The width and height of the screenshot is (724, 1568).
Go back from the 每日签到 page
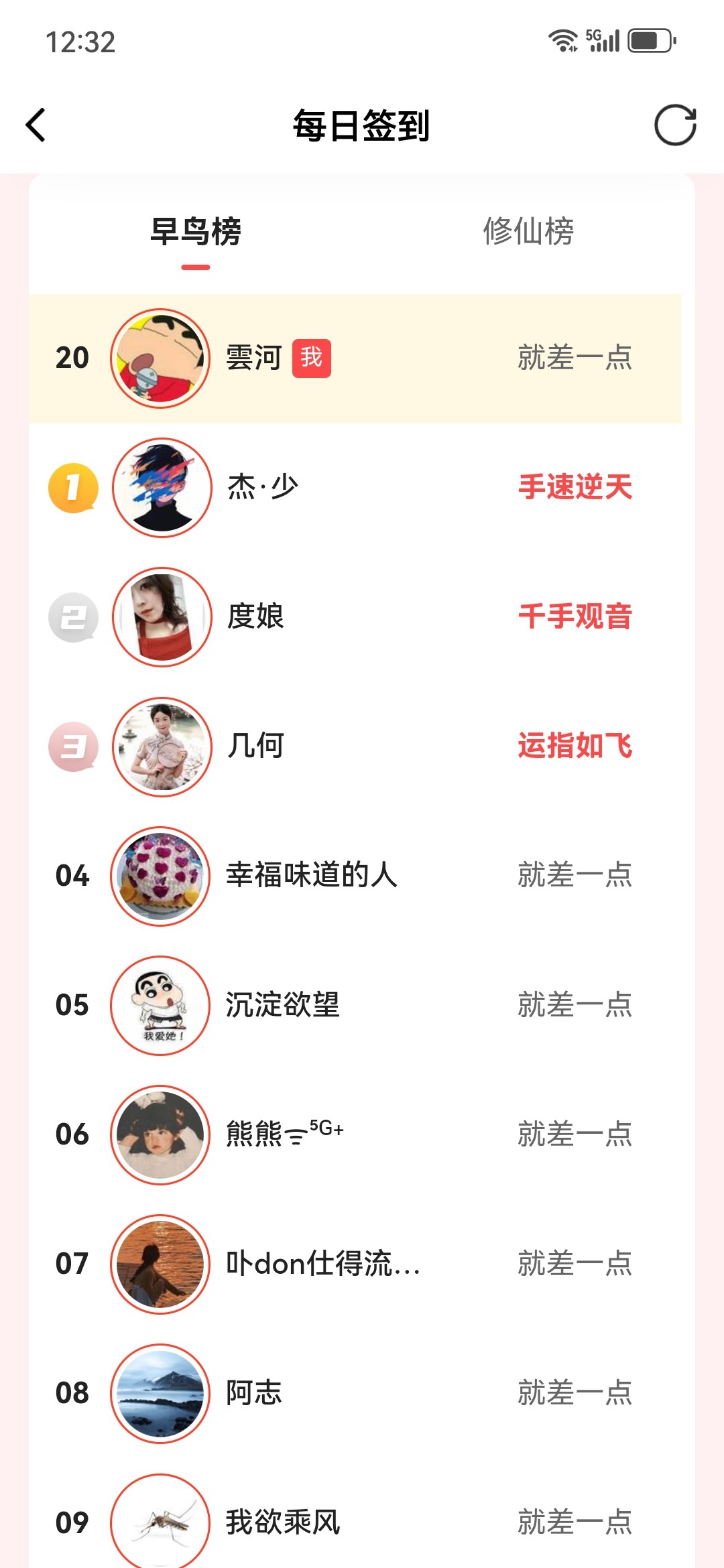coord(36,125)
